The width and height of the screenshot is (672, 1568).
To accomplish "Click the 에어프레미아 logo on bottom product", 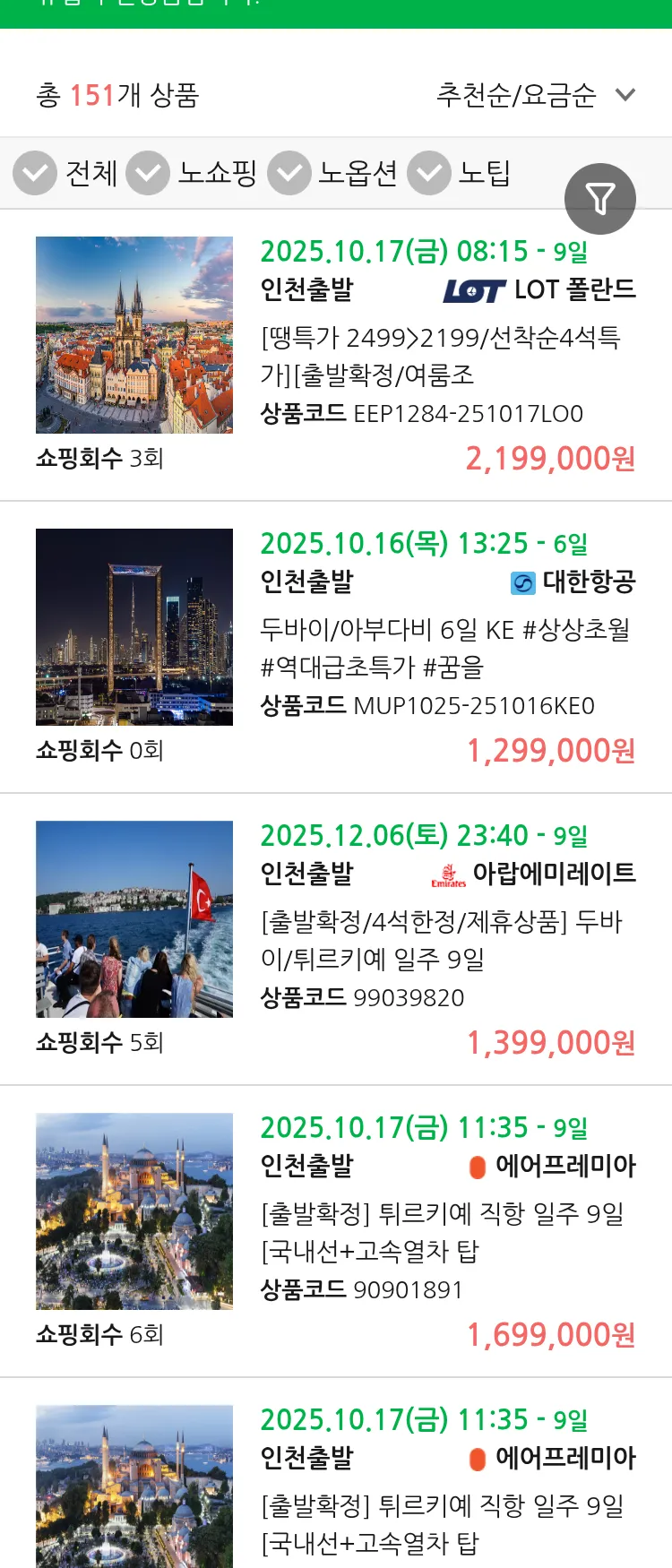I will (478, 1458).
